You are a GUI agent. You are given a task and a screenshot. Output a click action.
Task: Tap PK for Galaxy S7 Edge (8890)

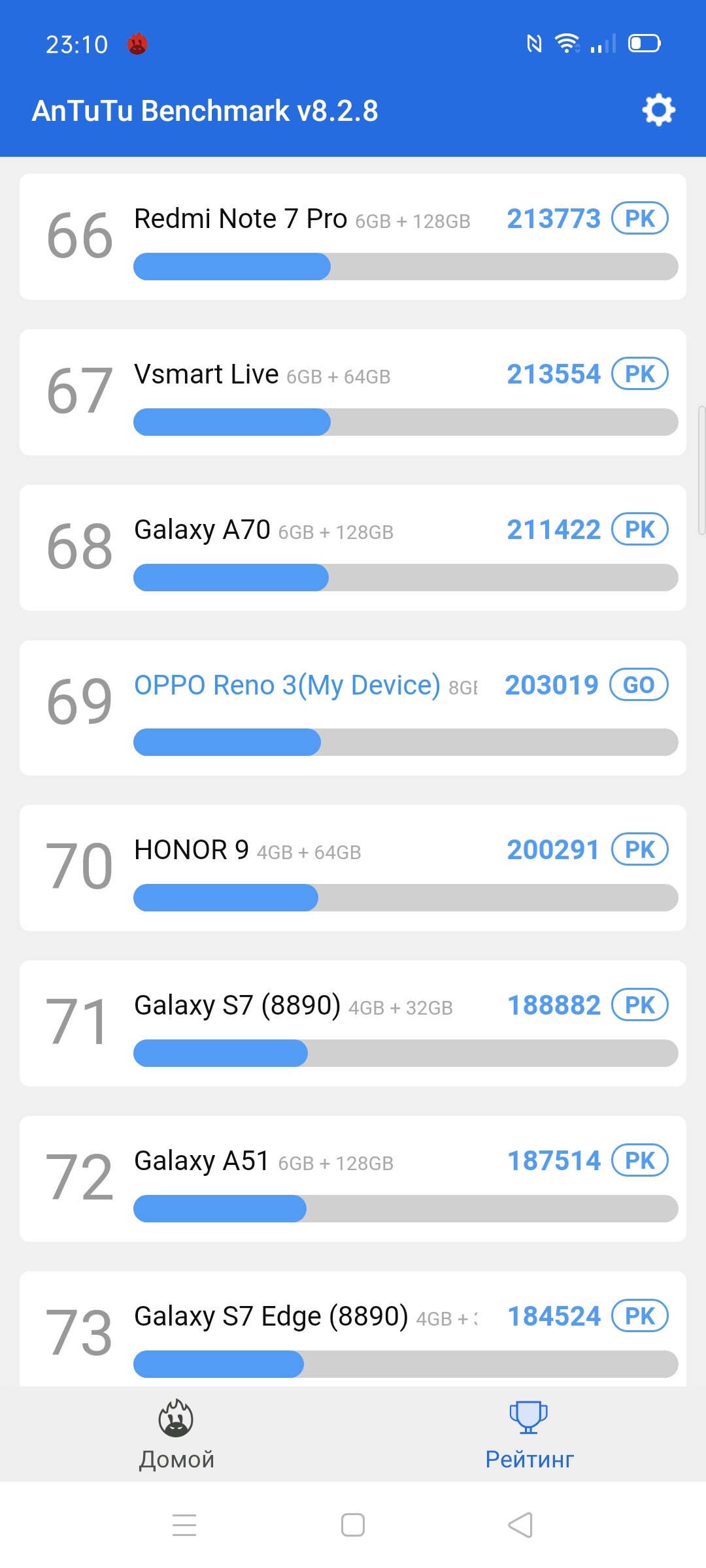639,1316
